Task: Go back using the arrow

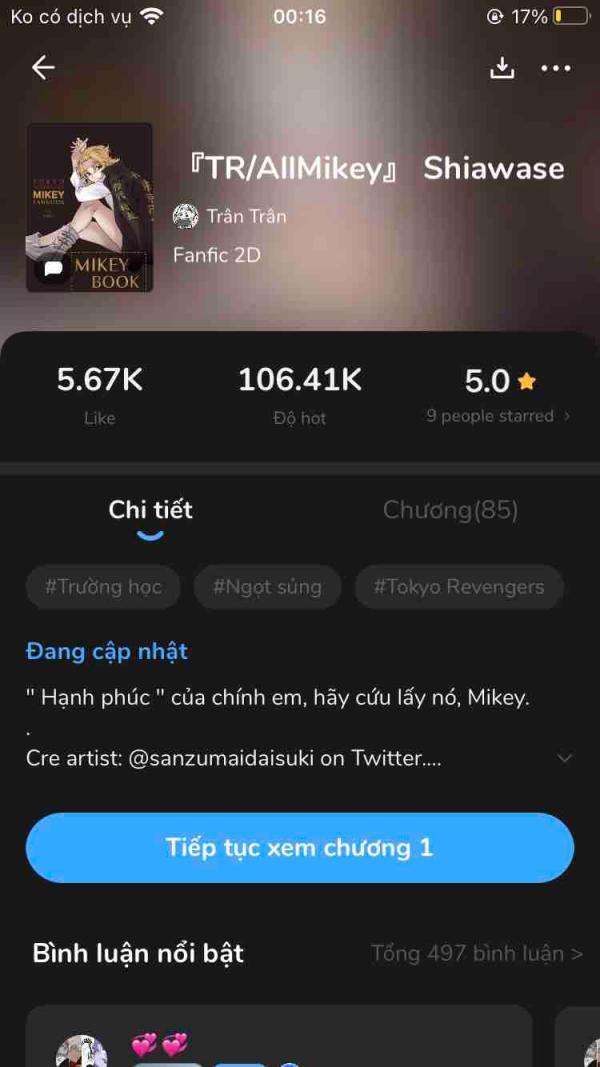Action: point(43,67)
